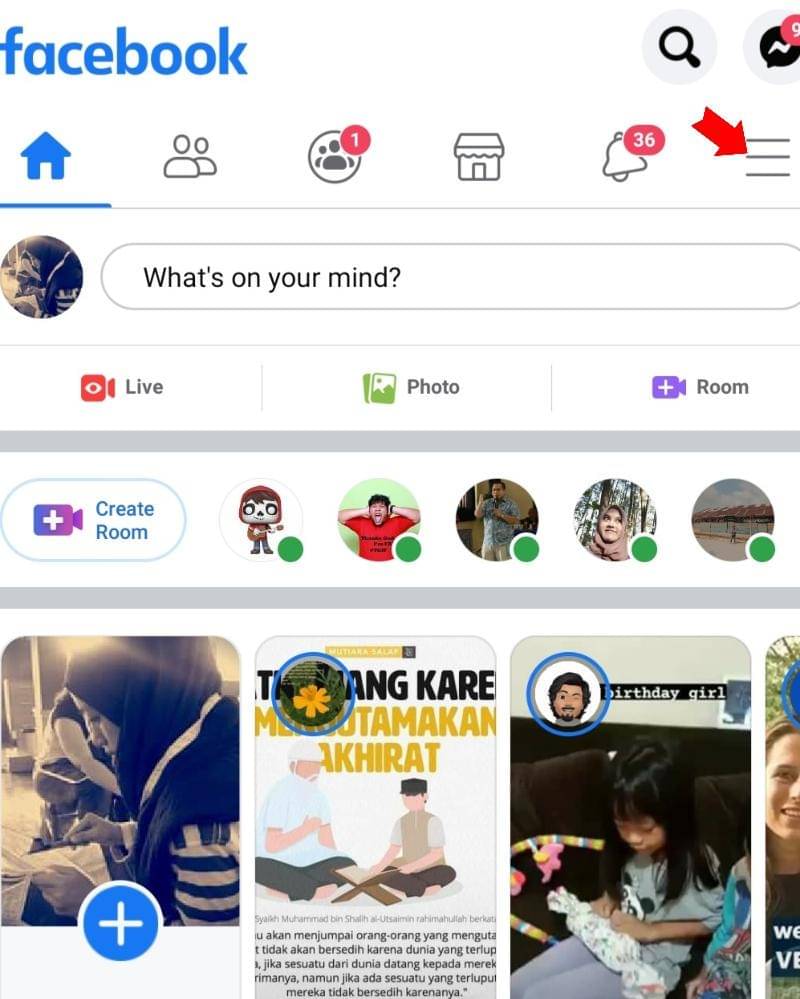Start a Live video
The width and height of the screenshot is (800, 999).
click(122, 387)
